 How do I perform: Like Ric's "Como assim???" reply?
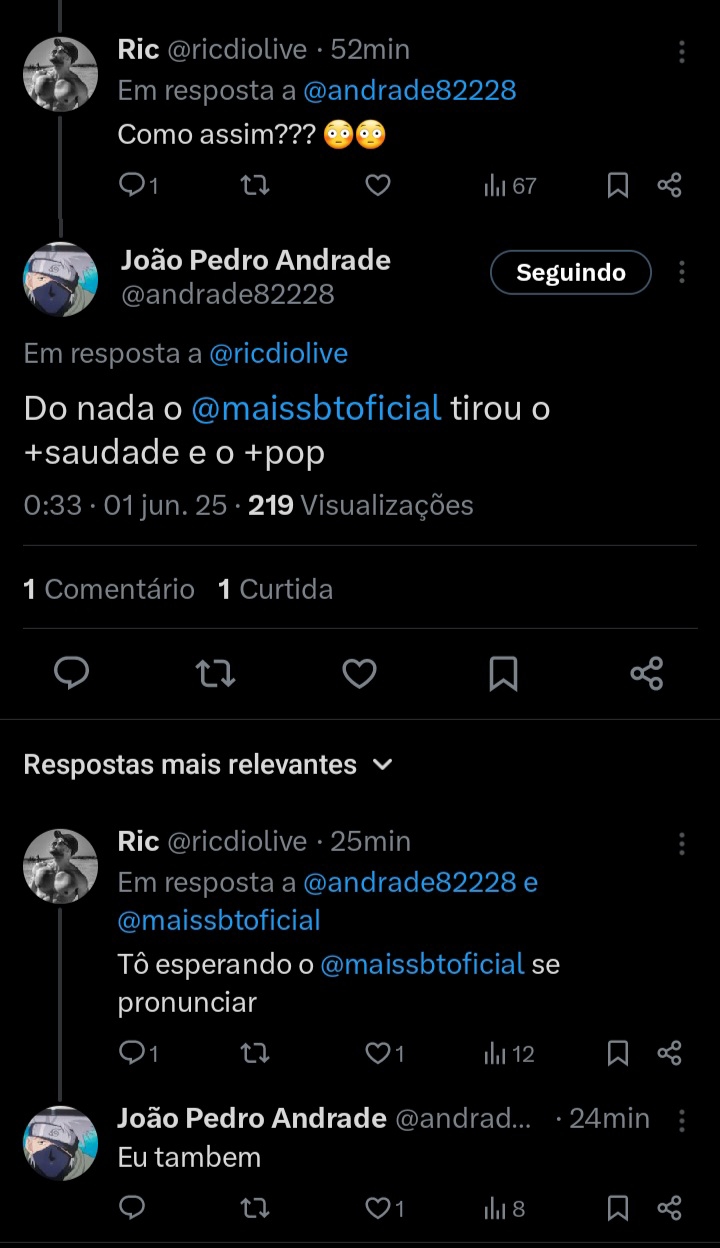click(x=377, y=186)
